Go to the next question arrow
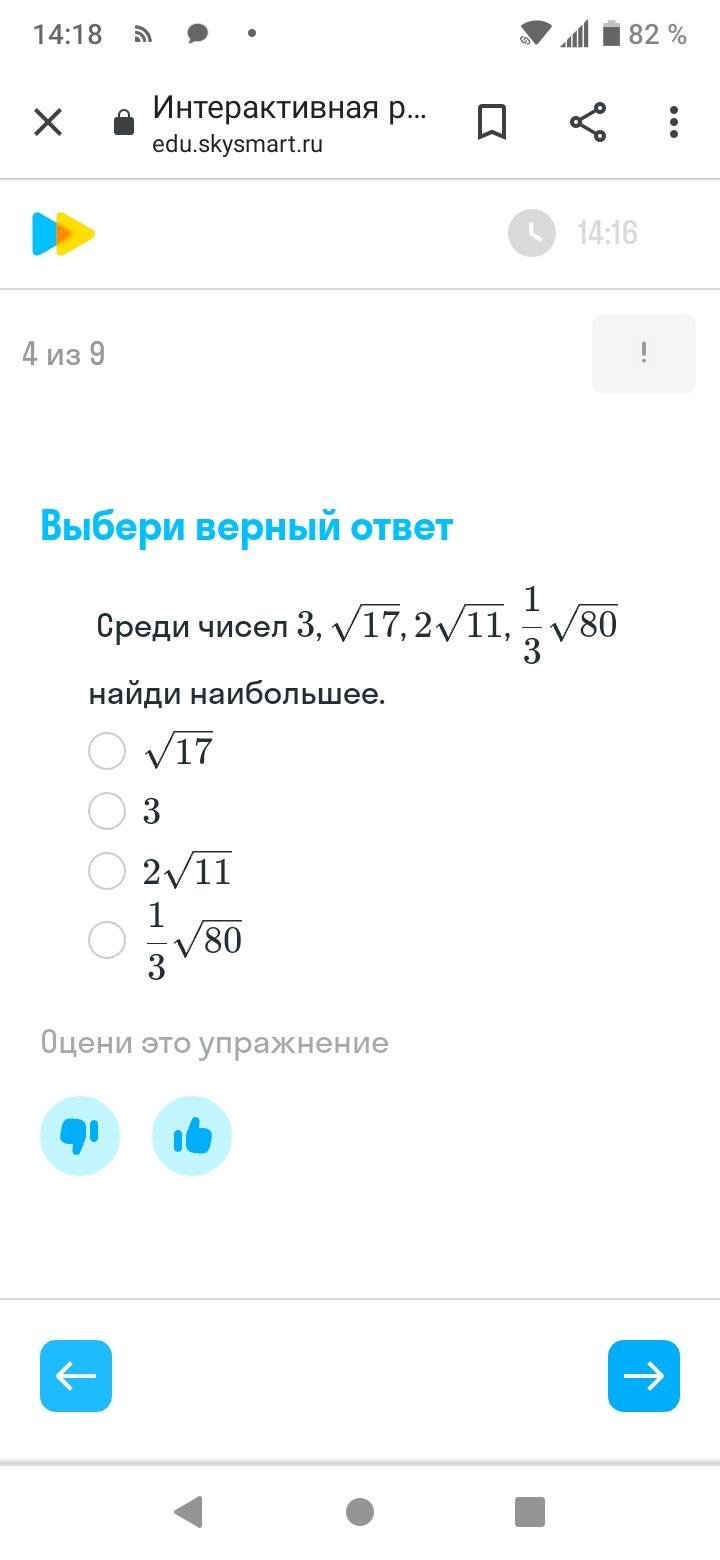The image size is (720, 1560). 643,1376
